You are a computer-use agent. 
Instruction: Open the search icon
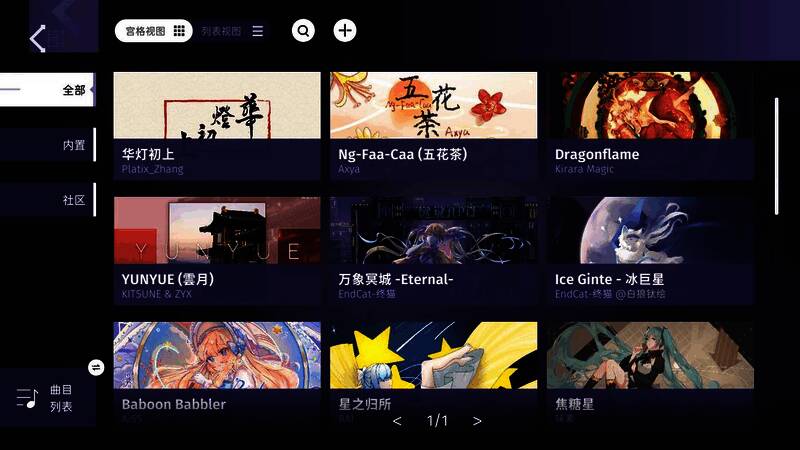pos(303,31)
